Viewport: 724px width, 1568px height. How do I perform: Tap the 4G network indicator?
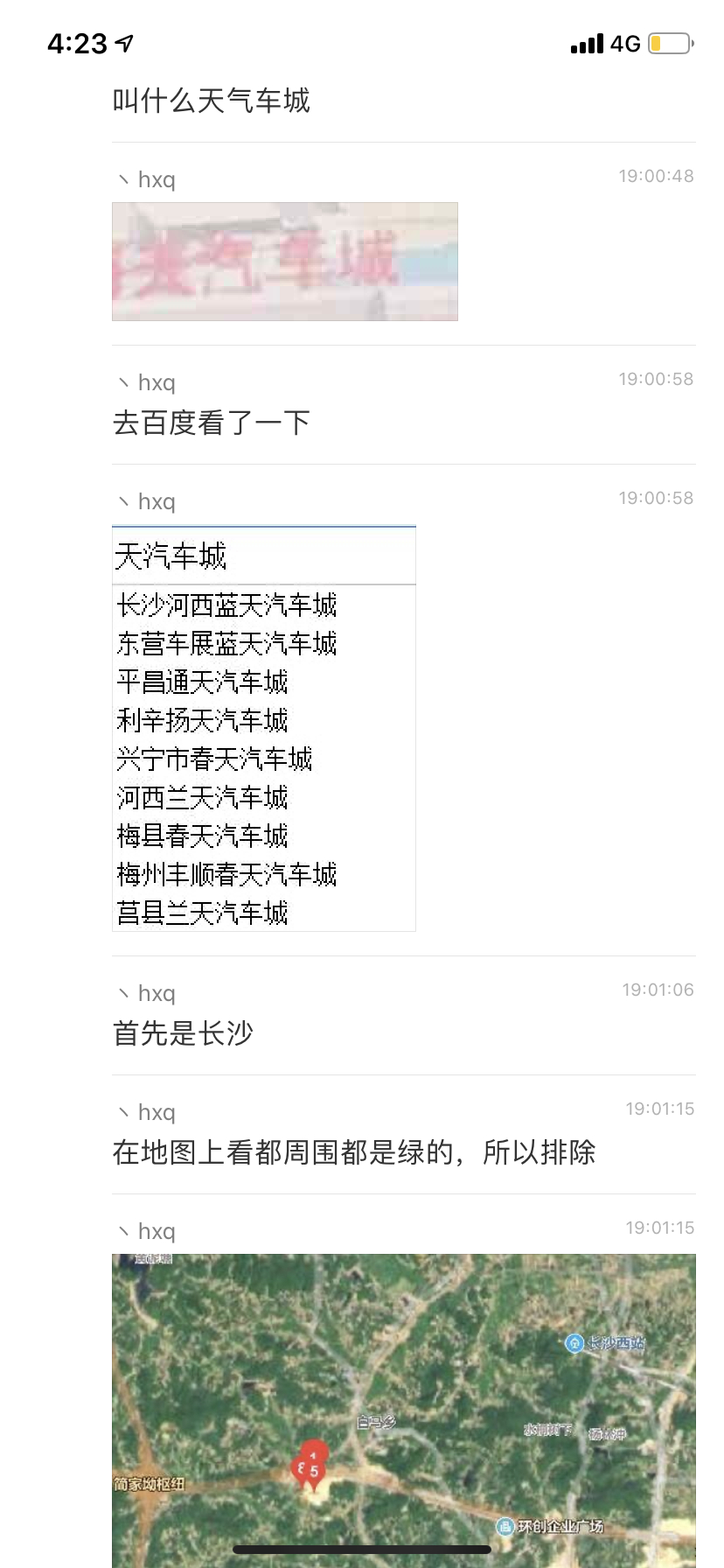[626, 43]
